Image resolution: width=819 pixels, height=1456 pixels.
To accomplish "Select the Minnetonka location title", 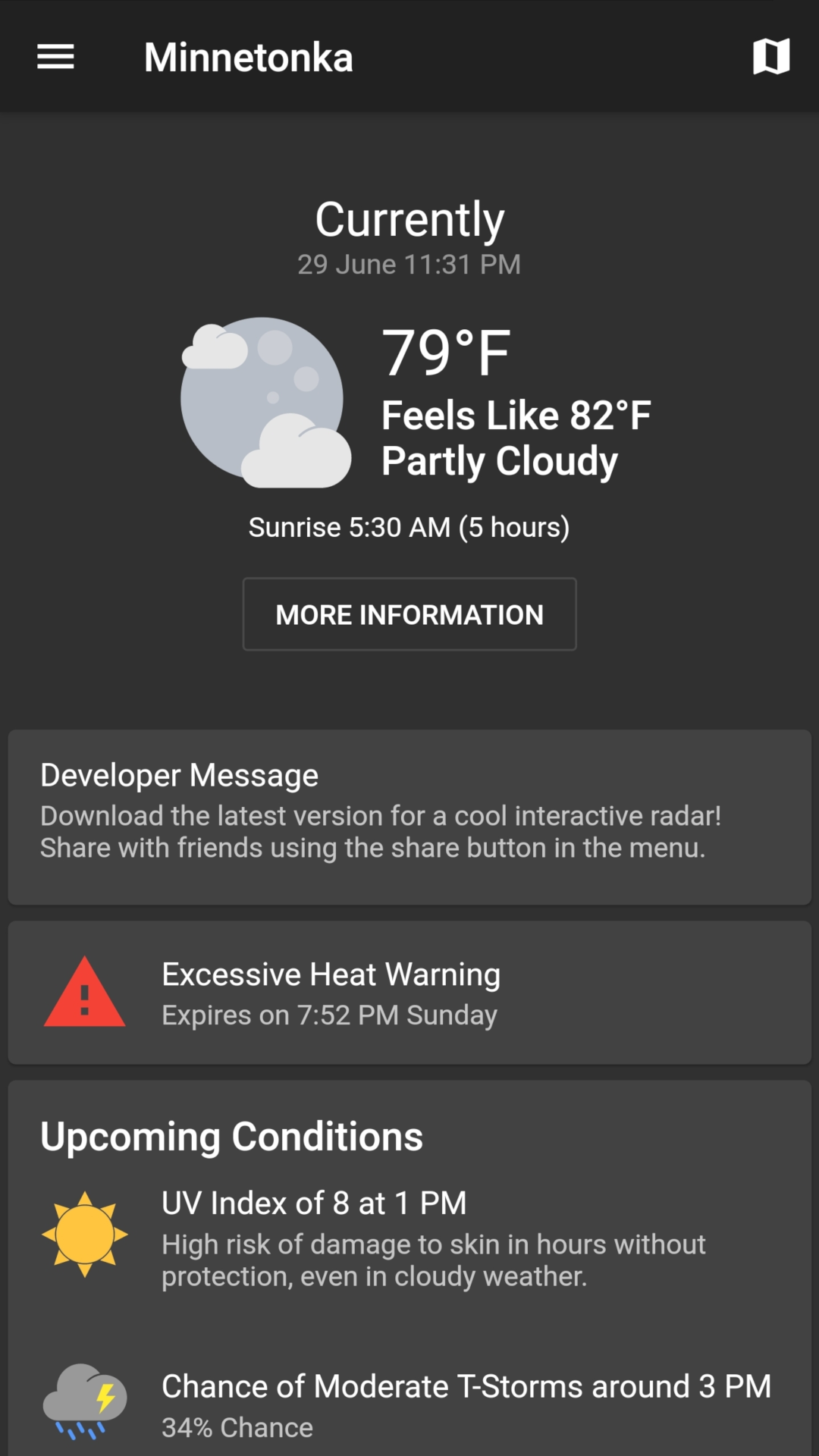I will [x=249, y=56].
